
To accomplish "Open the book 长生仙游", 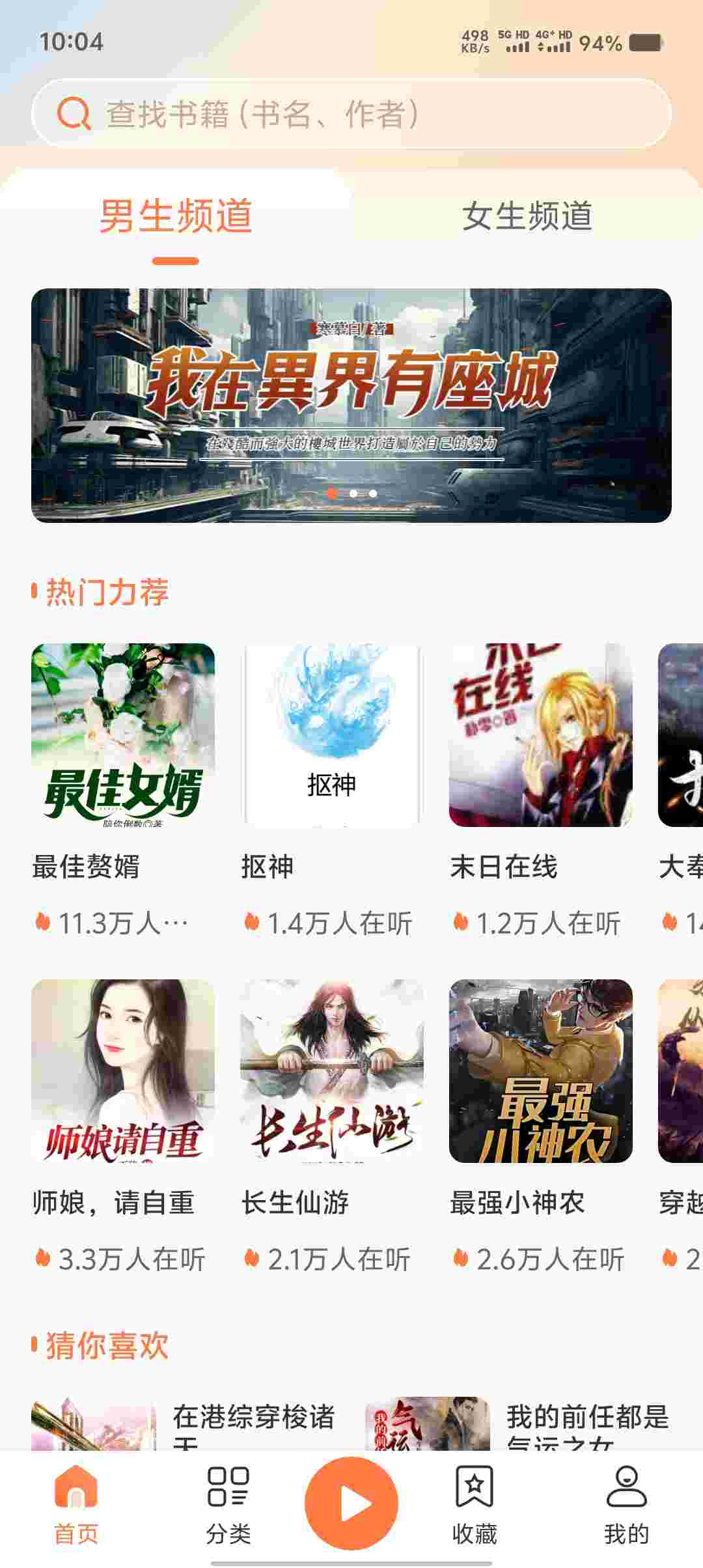I will 332,1071.
